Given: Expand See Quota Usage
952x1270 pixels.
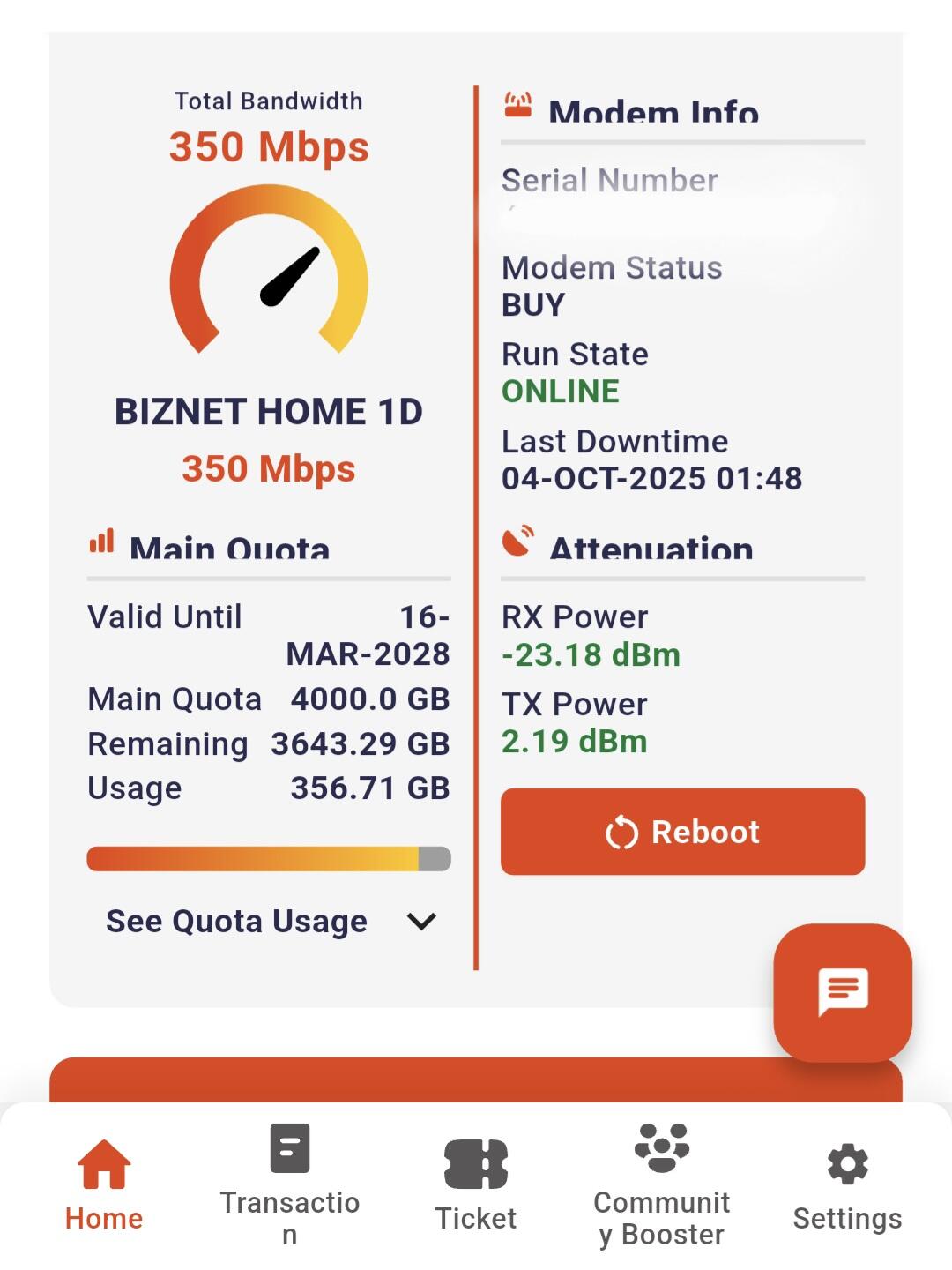Looking at the screenshot, I should (270, 922).
